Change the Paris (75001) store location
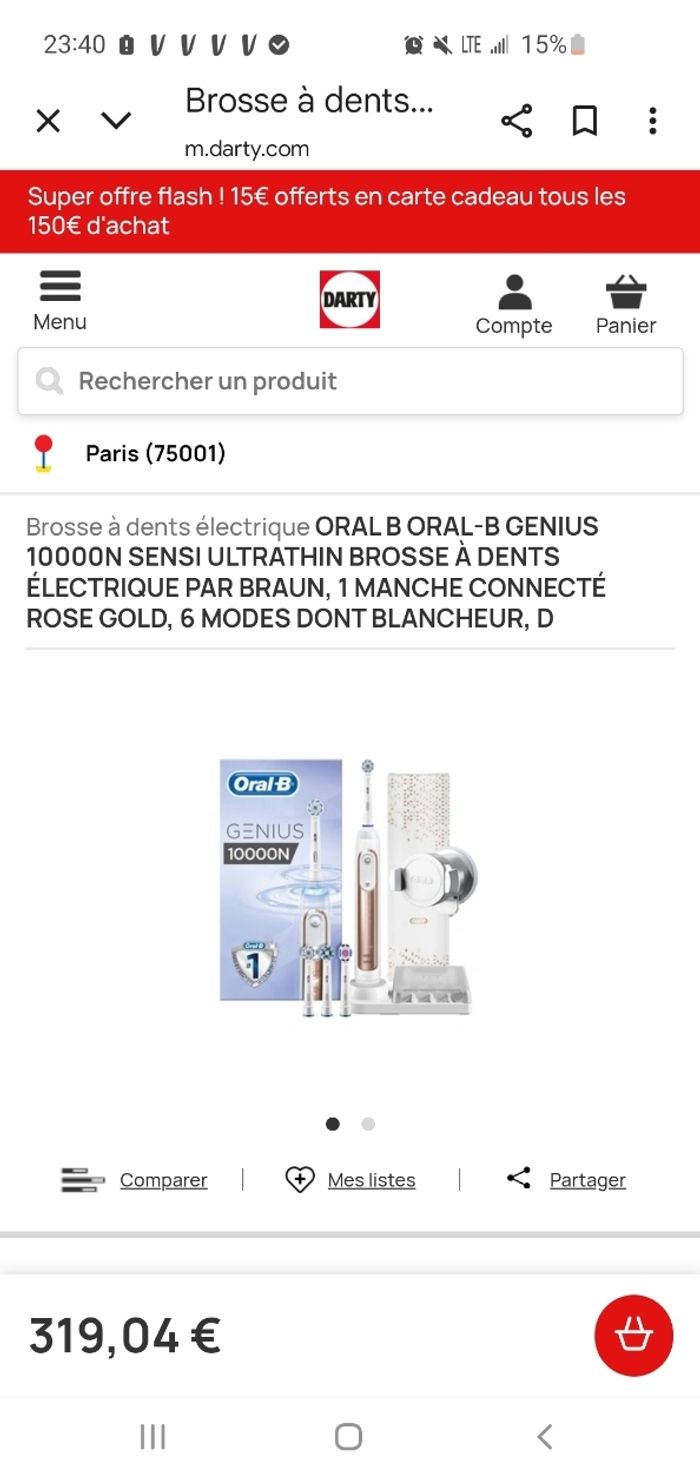 [x=155, y=453]
